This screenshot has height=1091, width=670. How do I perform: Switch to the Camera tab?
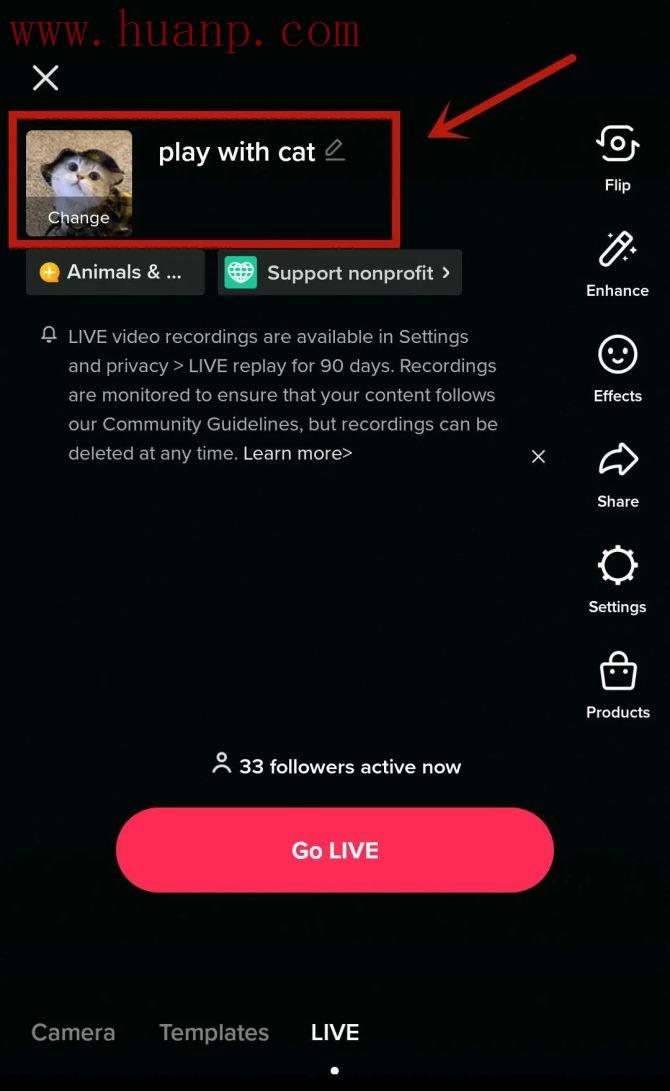pos(73,1032)
